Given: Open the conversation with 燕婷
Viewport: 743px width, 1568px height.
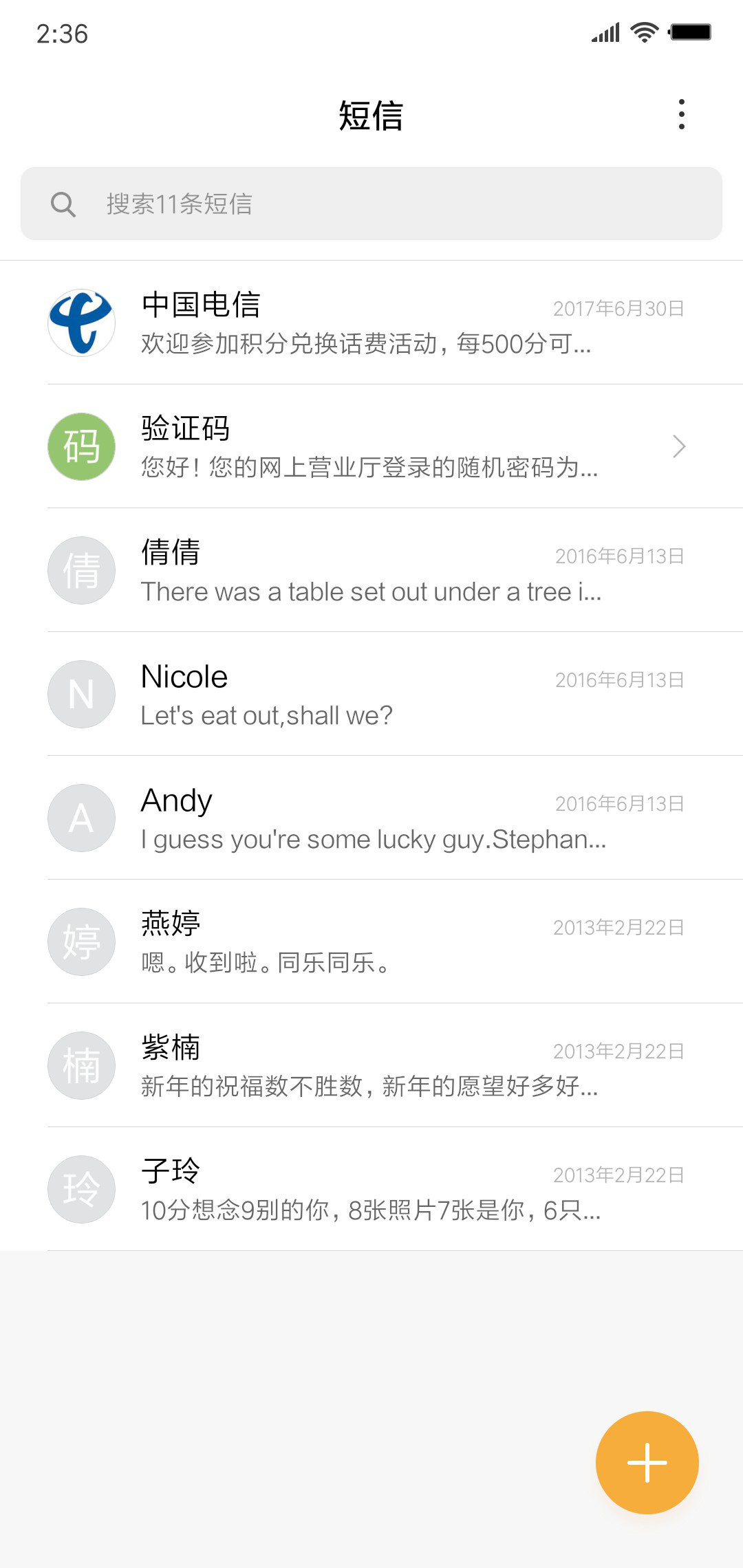Looking at the screenshot, I should click(x=371, y=941).
